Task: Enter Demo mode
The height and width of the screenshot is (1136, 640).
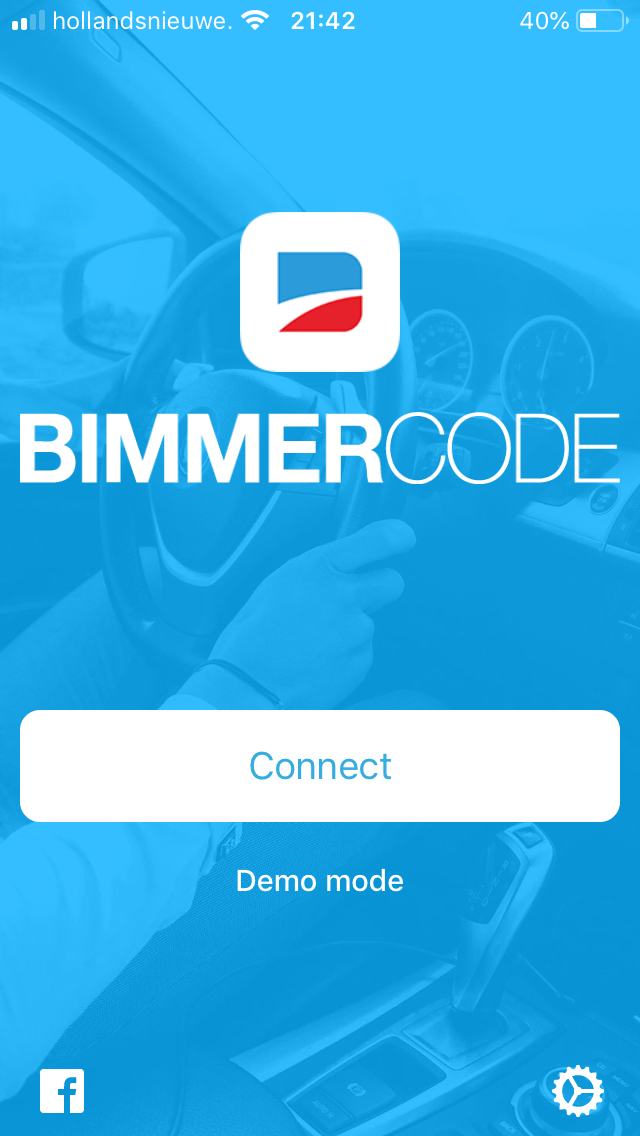Action: click(x=320, y=881)
